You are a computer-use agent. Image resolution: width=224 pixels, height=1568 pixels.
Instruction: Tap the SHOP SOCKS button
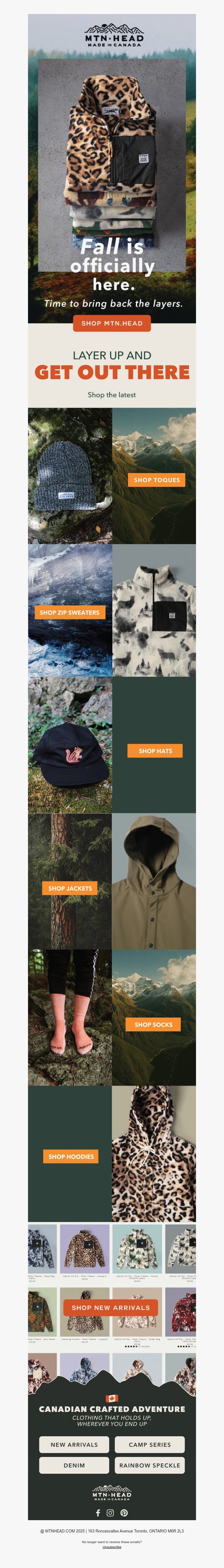click(x=153, y=1025)
